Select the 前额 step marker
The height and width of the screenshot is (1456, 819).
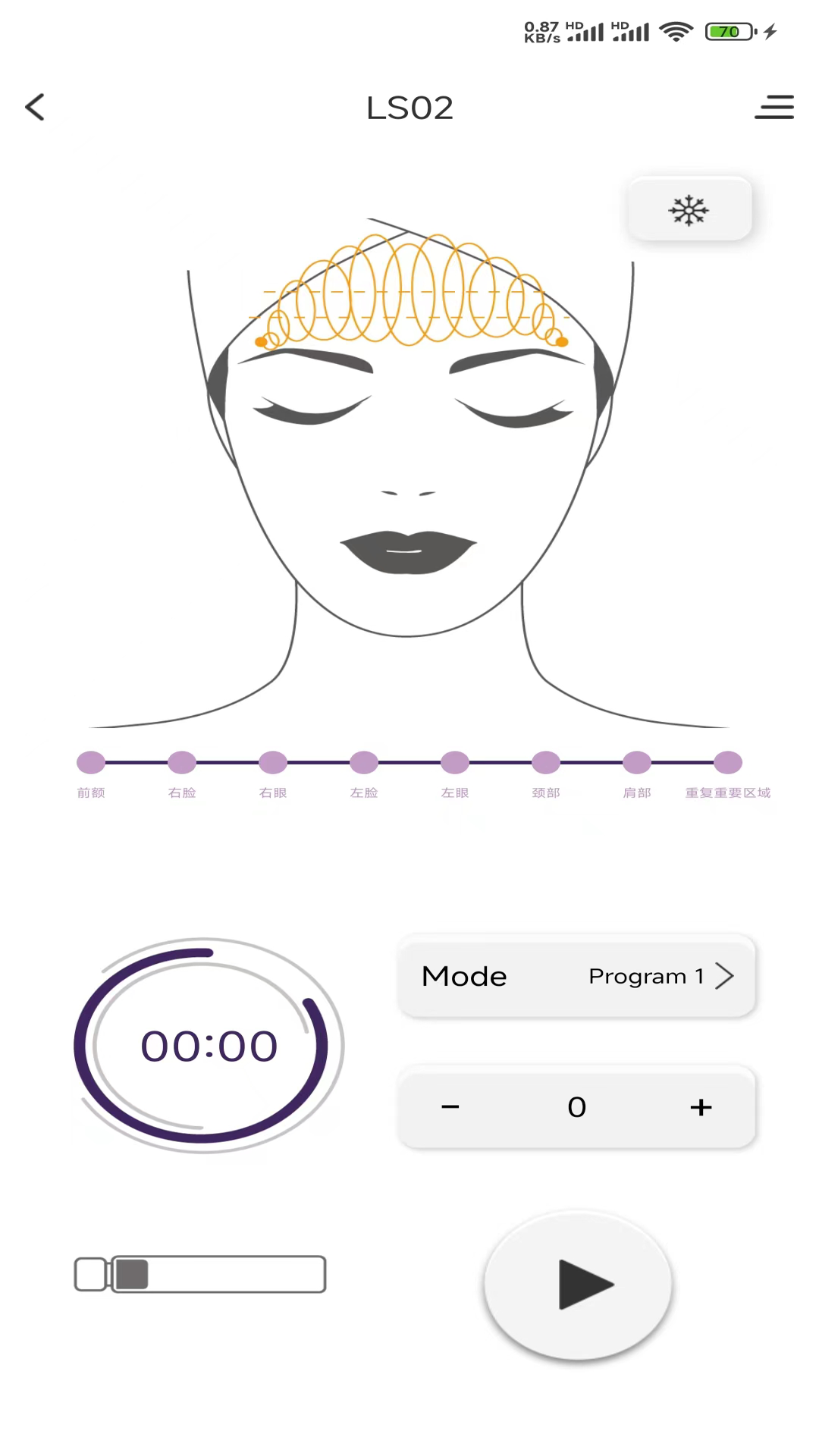point(91,762)
